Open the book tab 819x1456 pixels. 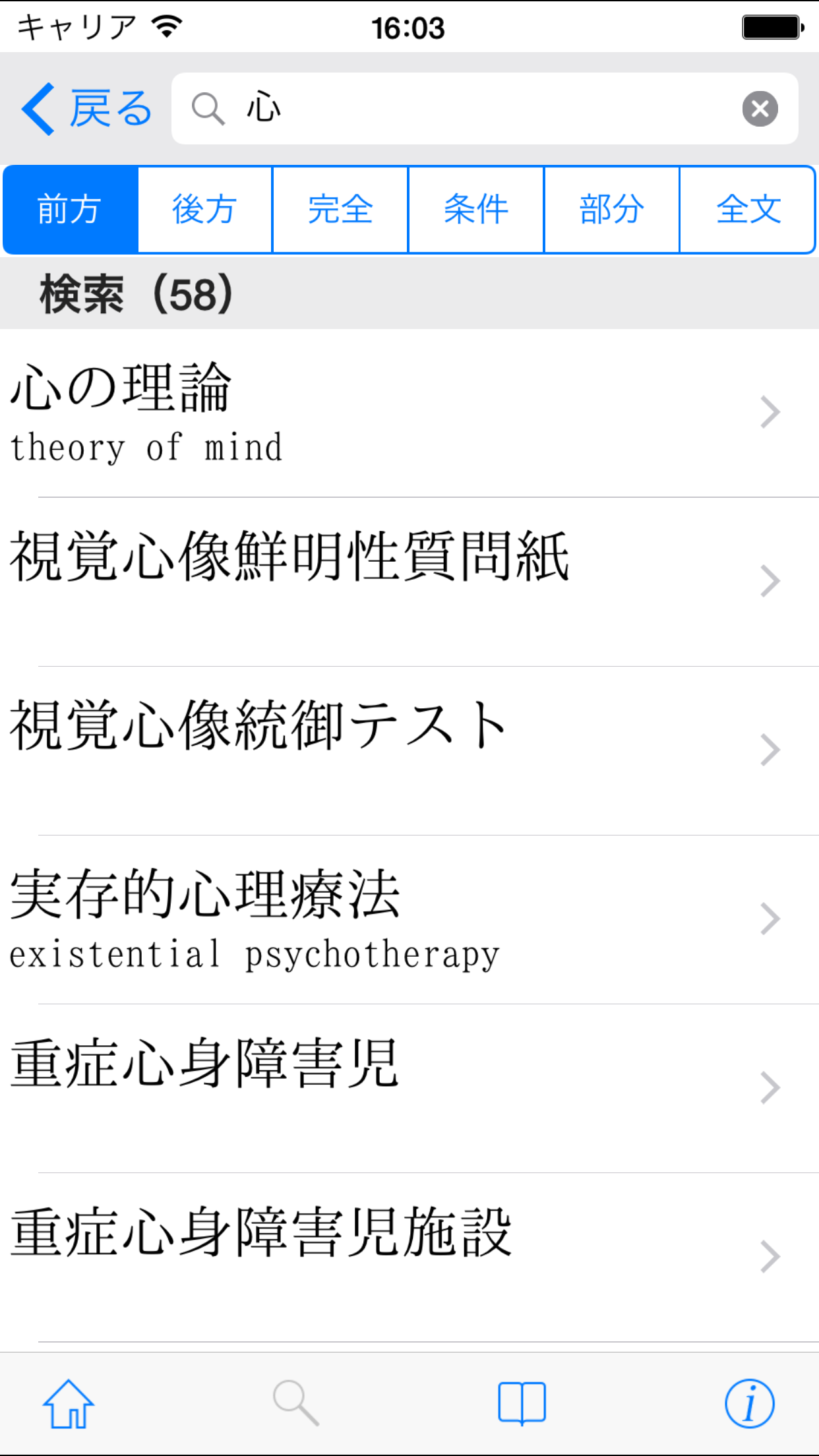coord(522,1403)
